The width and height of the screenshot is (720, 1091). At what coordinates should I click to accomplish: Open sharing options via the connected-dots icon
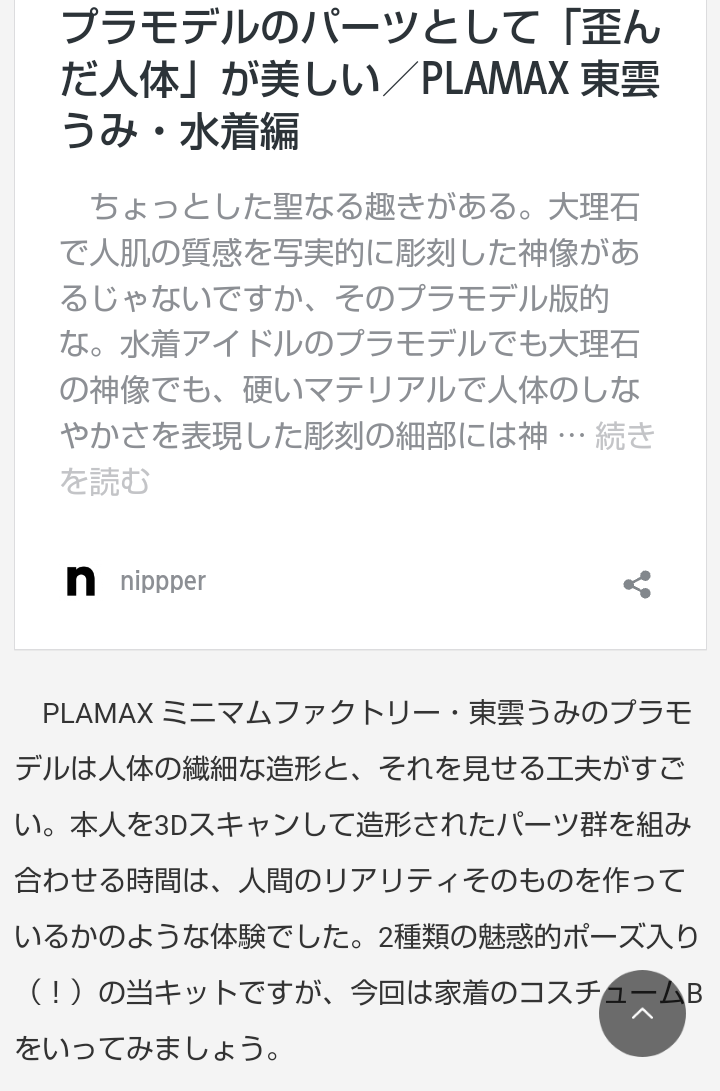point(637,584)
